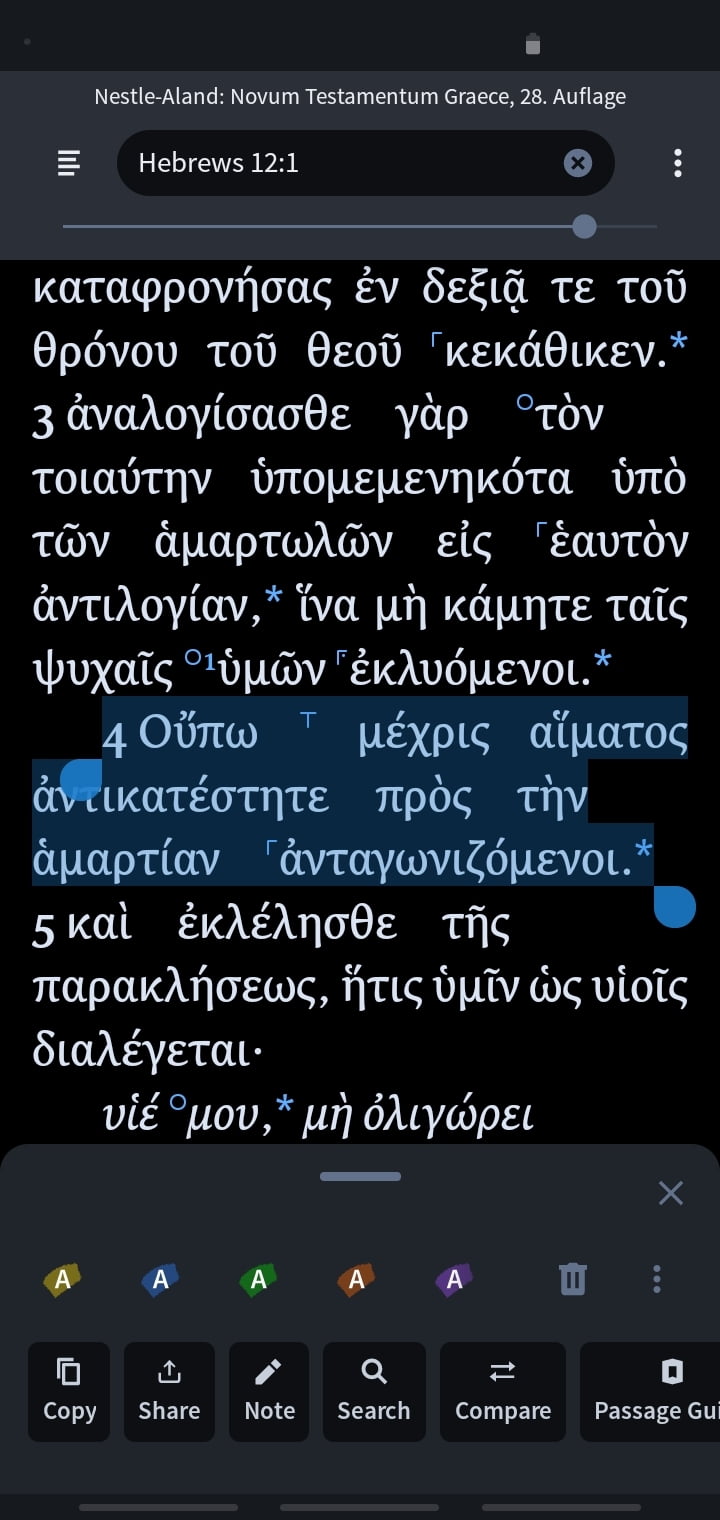Apply the purple highlighter
The height and width of the screenshot is (1520, 720).
(x=454, y=1279)
